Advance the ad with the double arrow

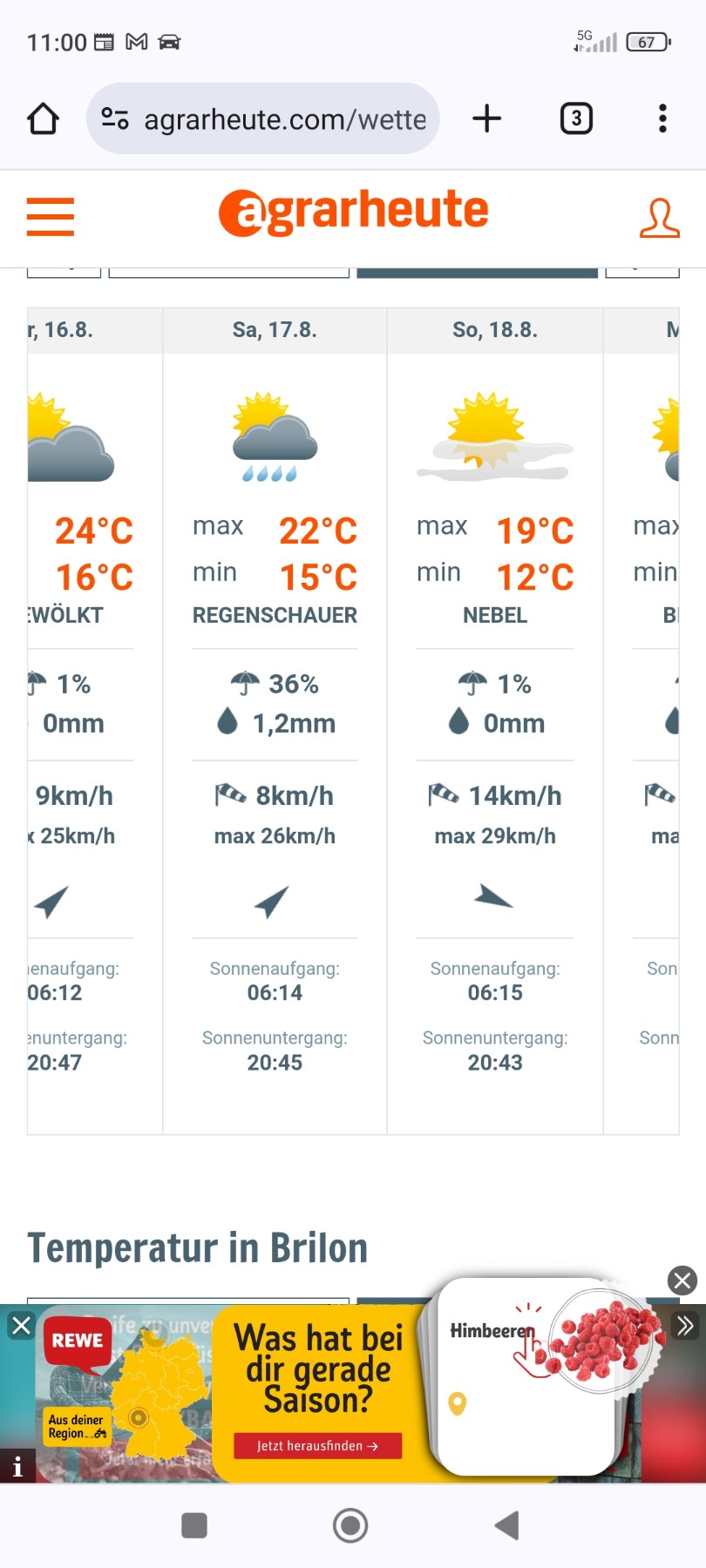686,1326
